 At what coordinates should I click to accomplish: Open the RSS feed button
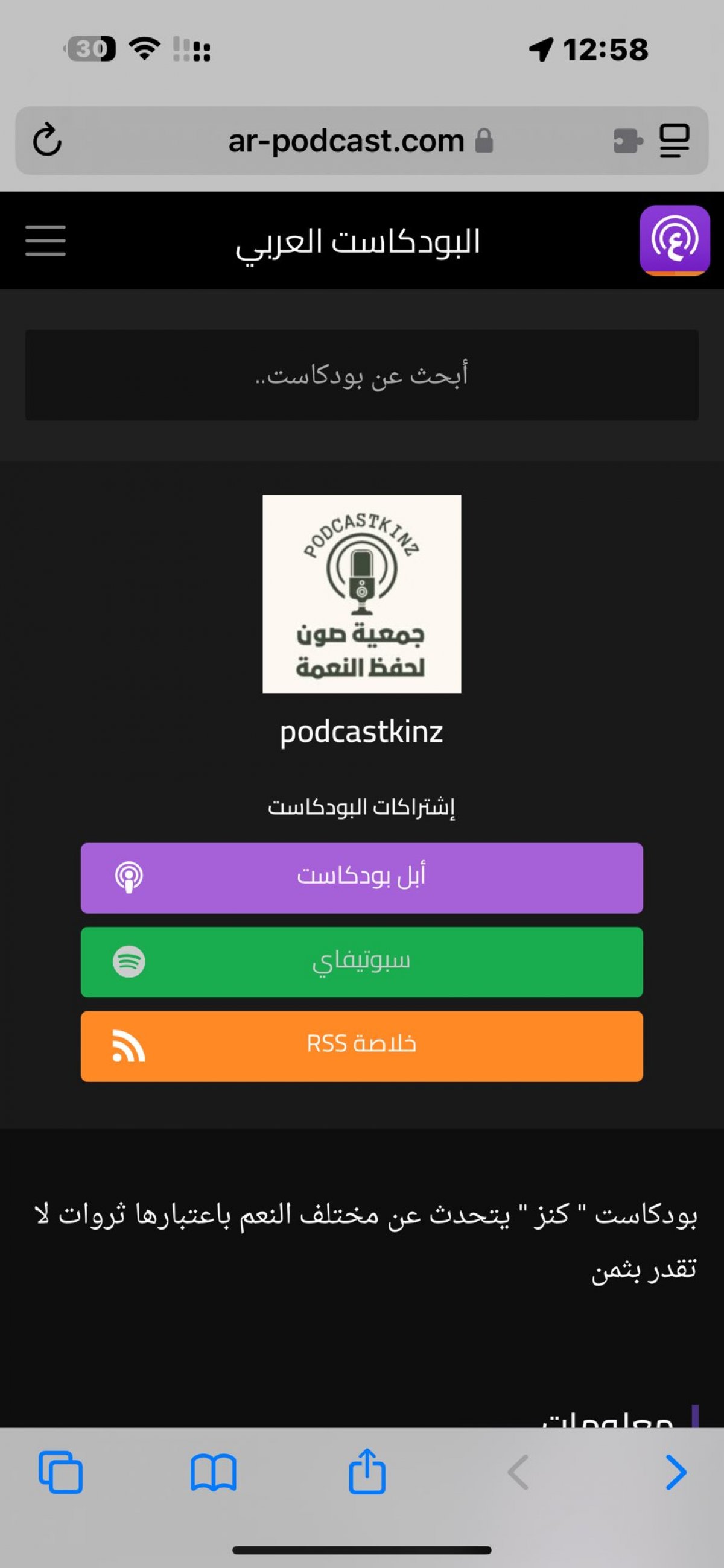361,1046
